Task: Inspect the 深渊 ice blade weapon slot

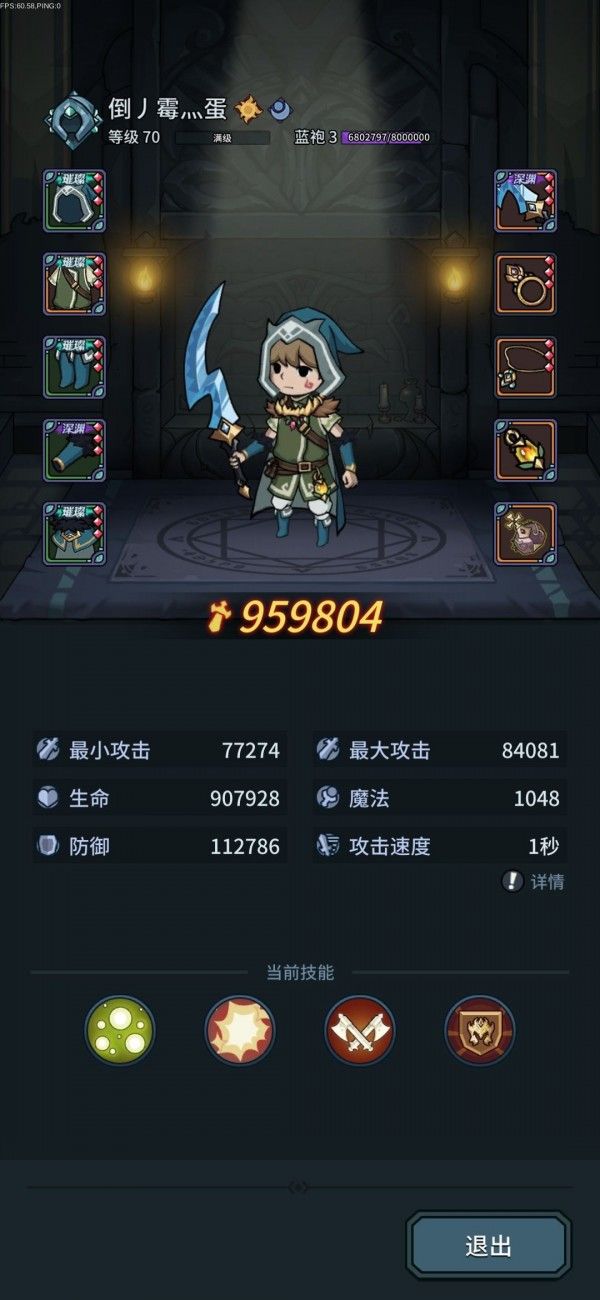Action: (x=525, y=201)
